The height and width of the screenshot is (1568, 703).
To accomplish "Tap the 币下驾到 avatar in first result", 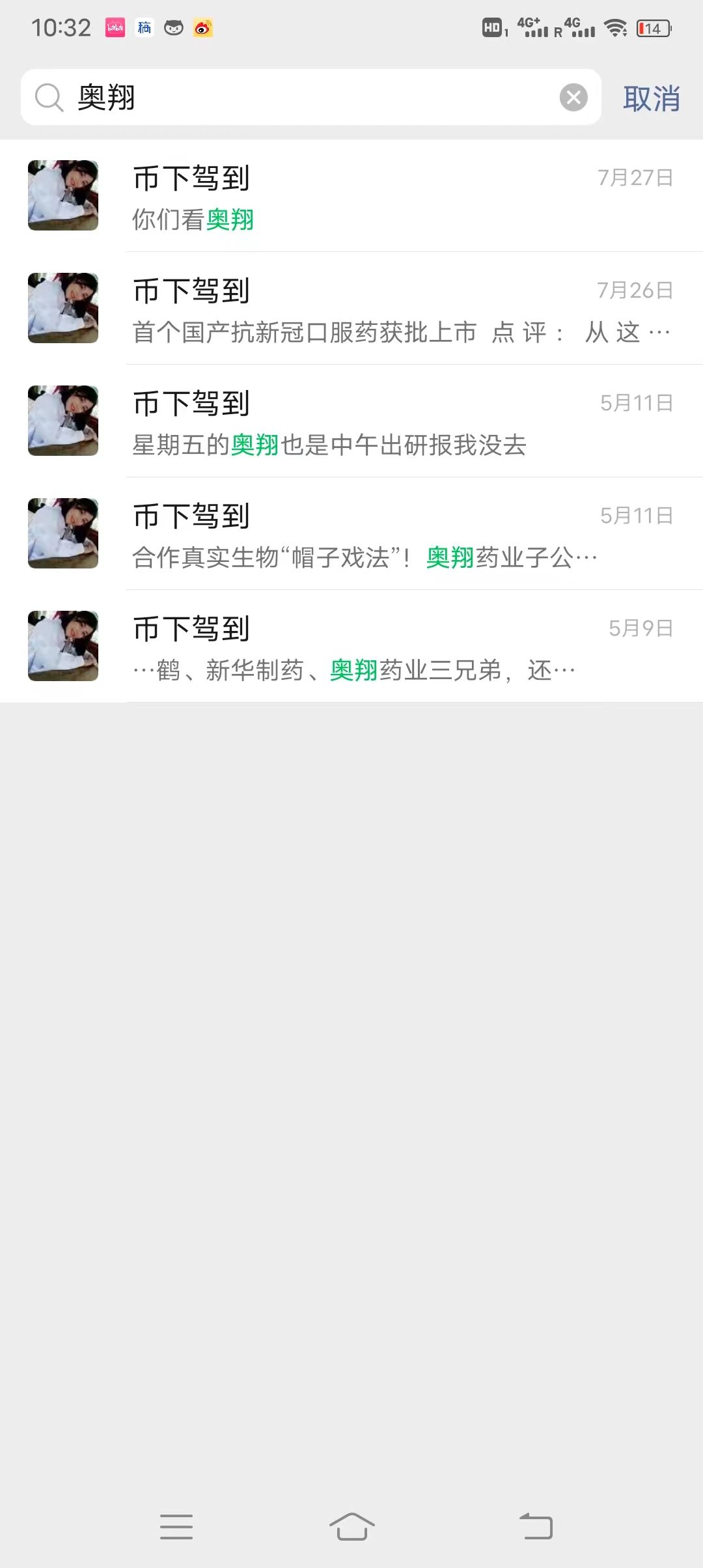I will [62, 195].
